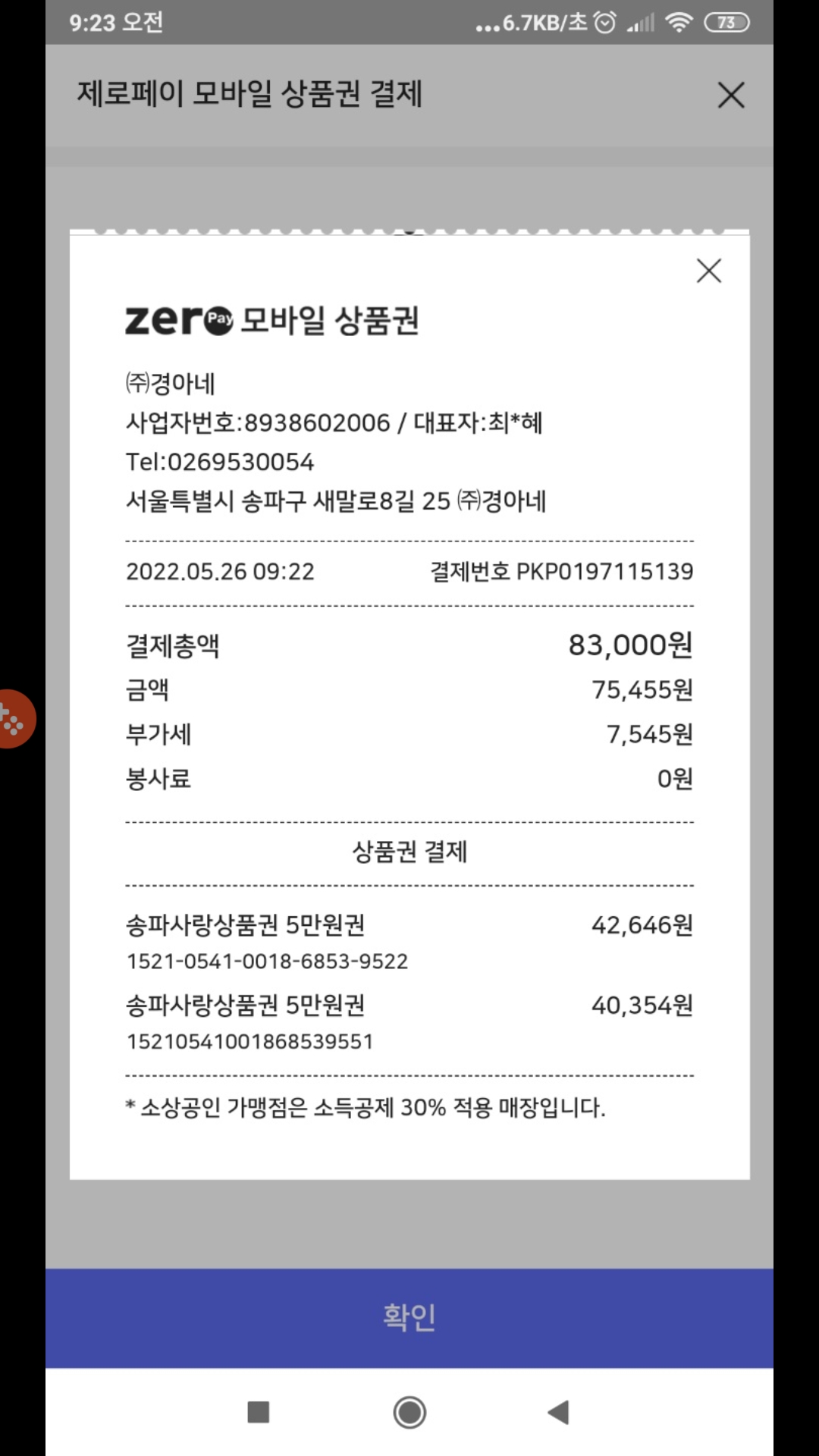
Task: Go back with the system back button
Action: [559, 1412]
